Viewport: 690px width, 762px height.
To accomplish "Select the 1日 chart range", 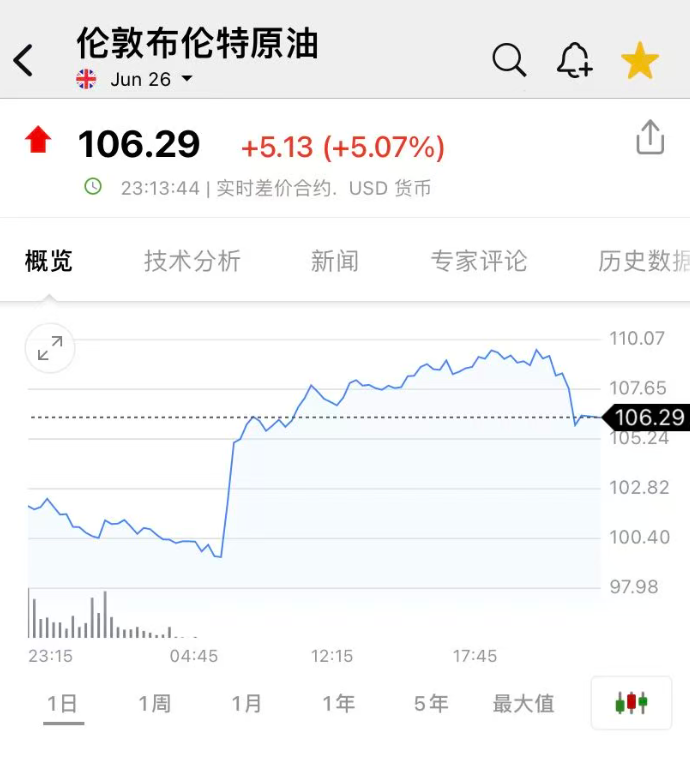I will [x=62, y=704].
